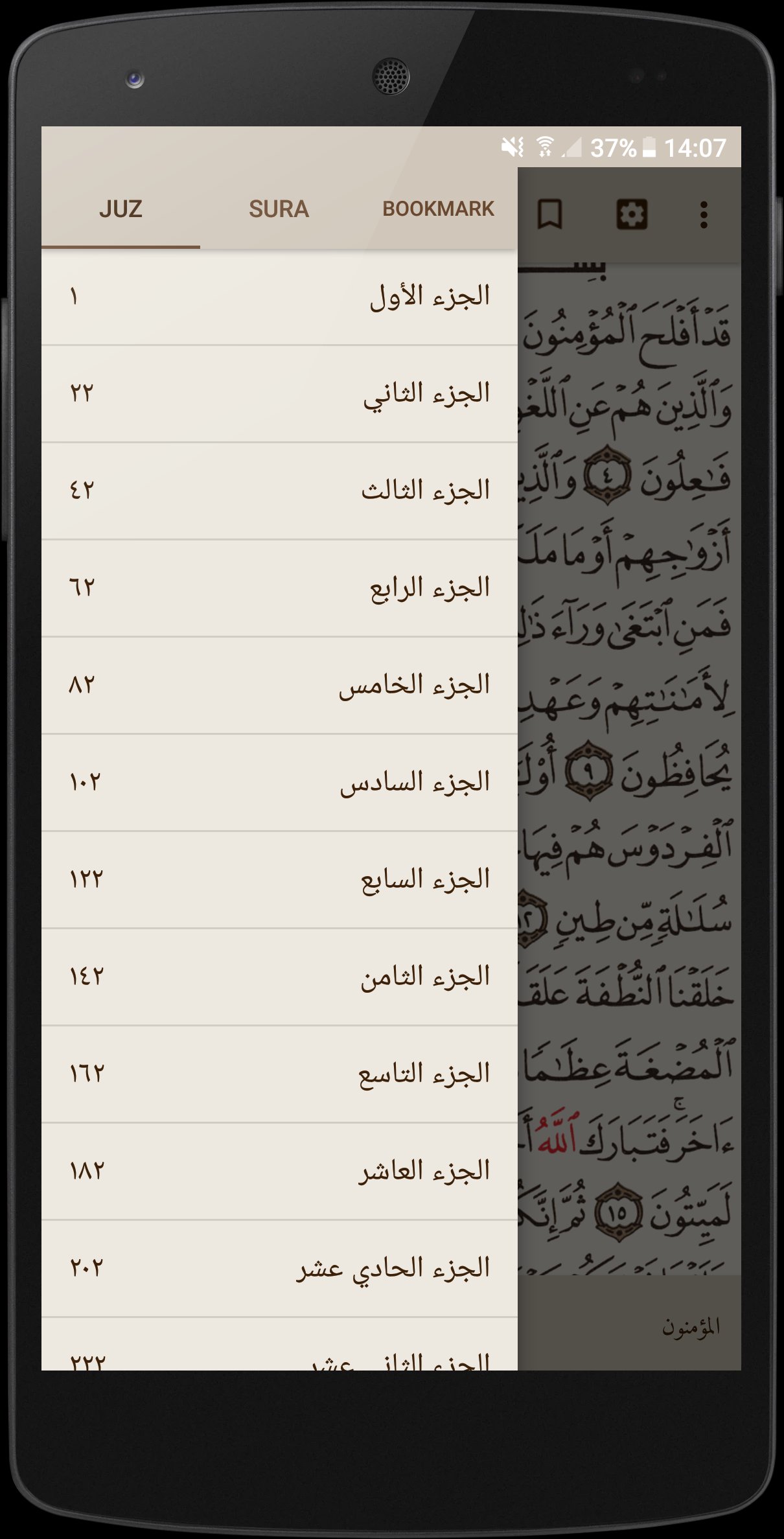Select الجزء التاسع
The image size is (784, 1539).
[x=279, y=1074]
